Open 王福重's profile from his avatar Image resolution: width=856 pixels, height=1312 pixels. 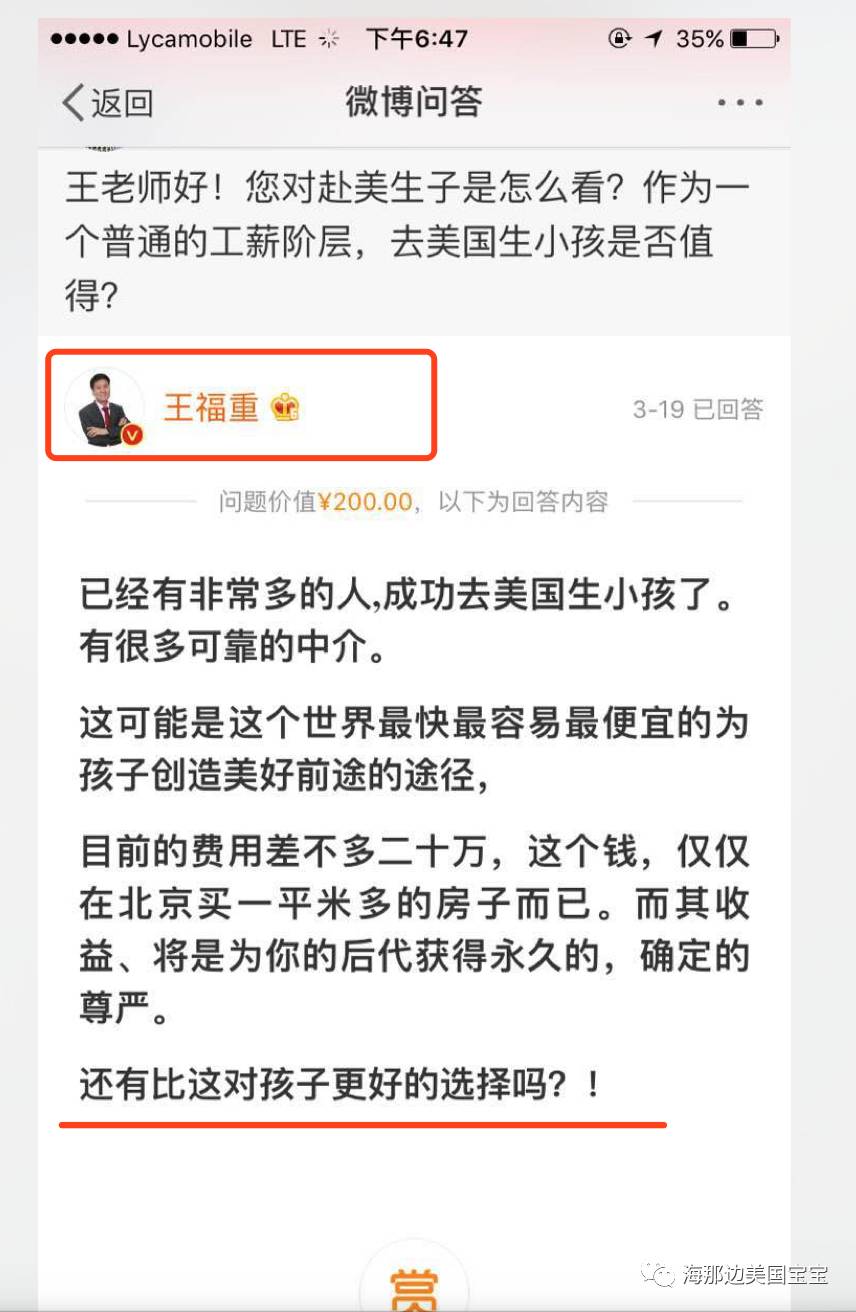tap(104, 407)
